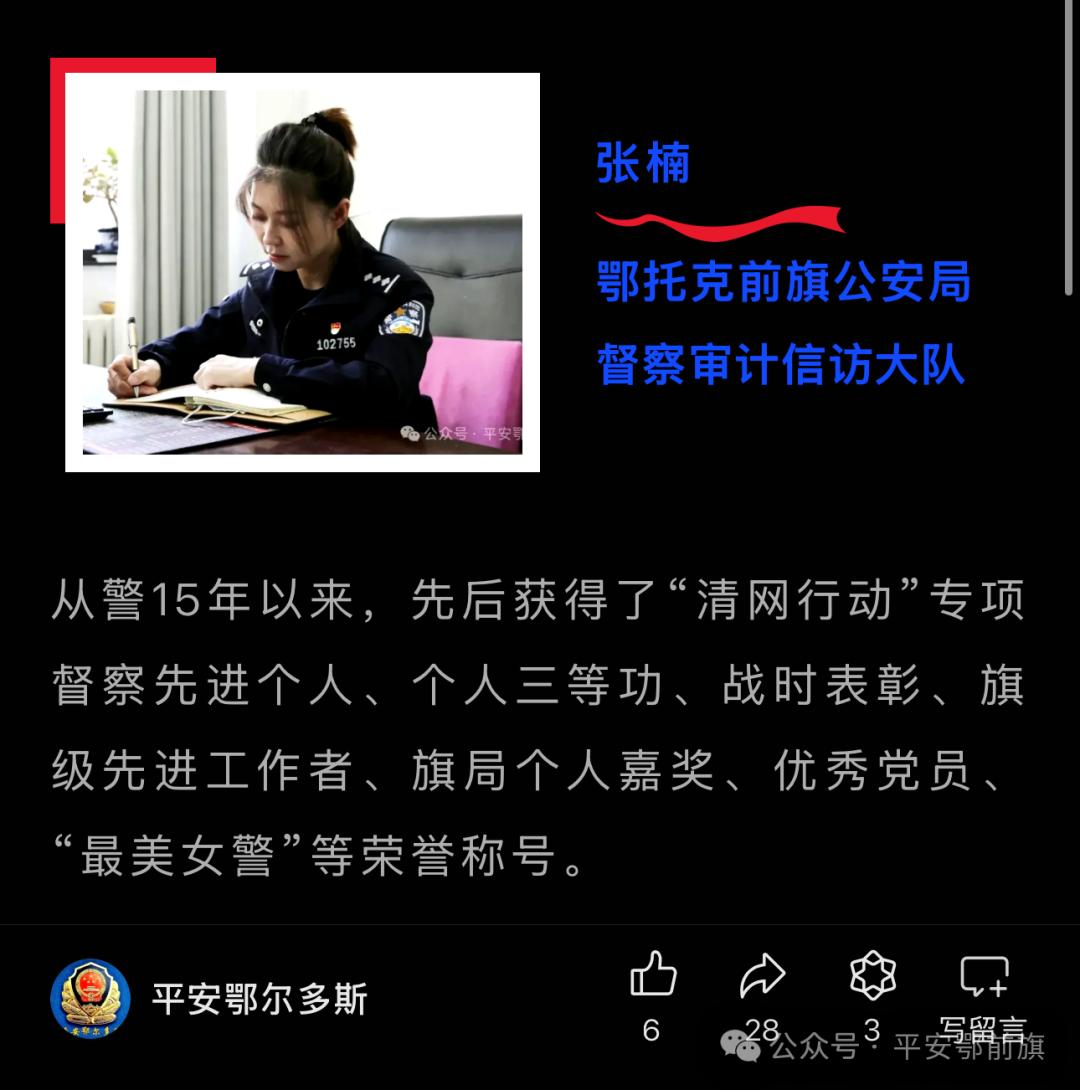Image resolution: width=1080 pixels, height=1090 pixels.
Task: Mark the article as Wow (在看)
Action: 872,976
